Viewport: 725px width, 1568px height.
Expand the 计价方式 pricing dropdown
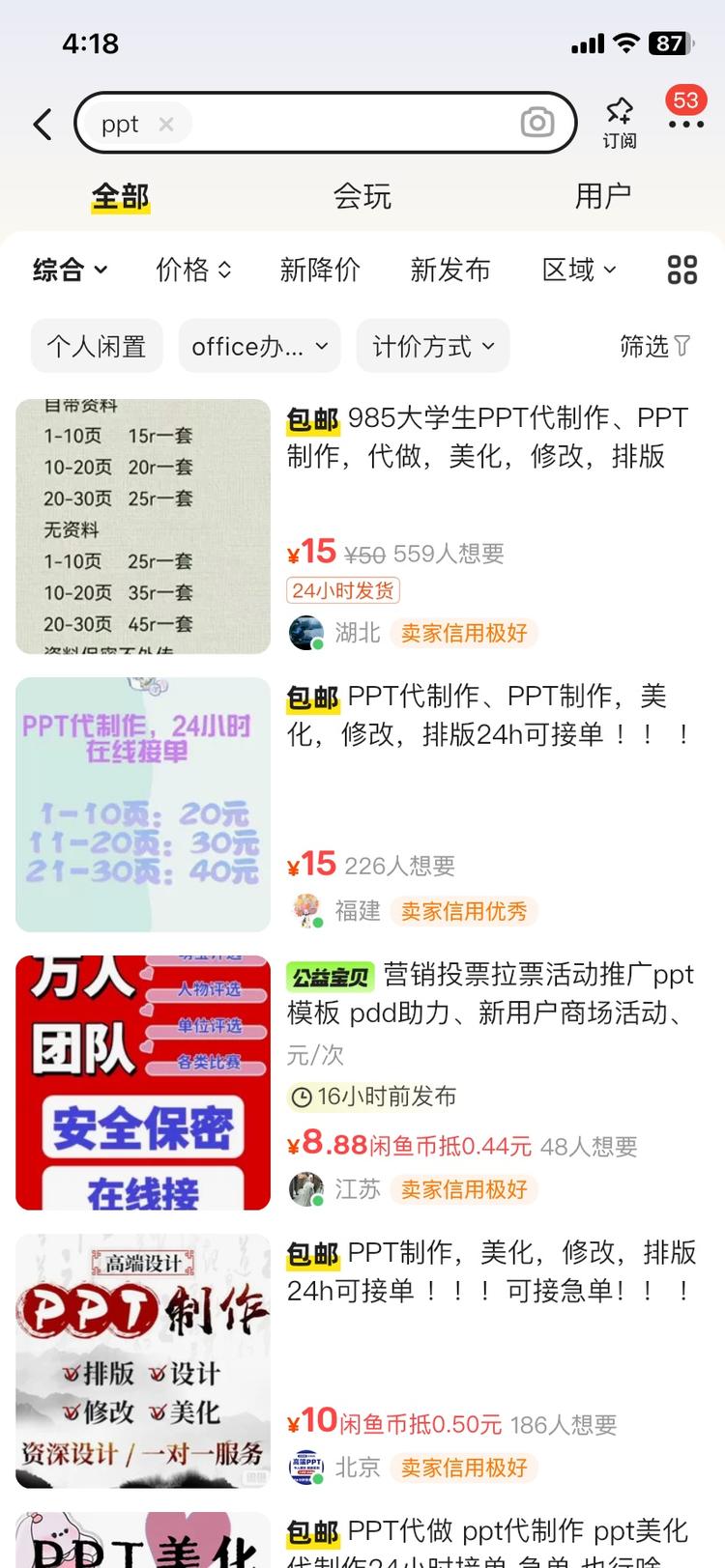click(432, 346)
